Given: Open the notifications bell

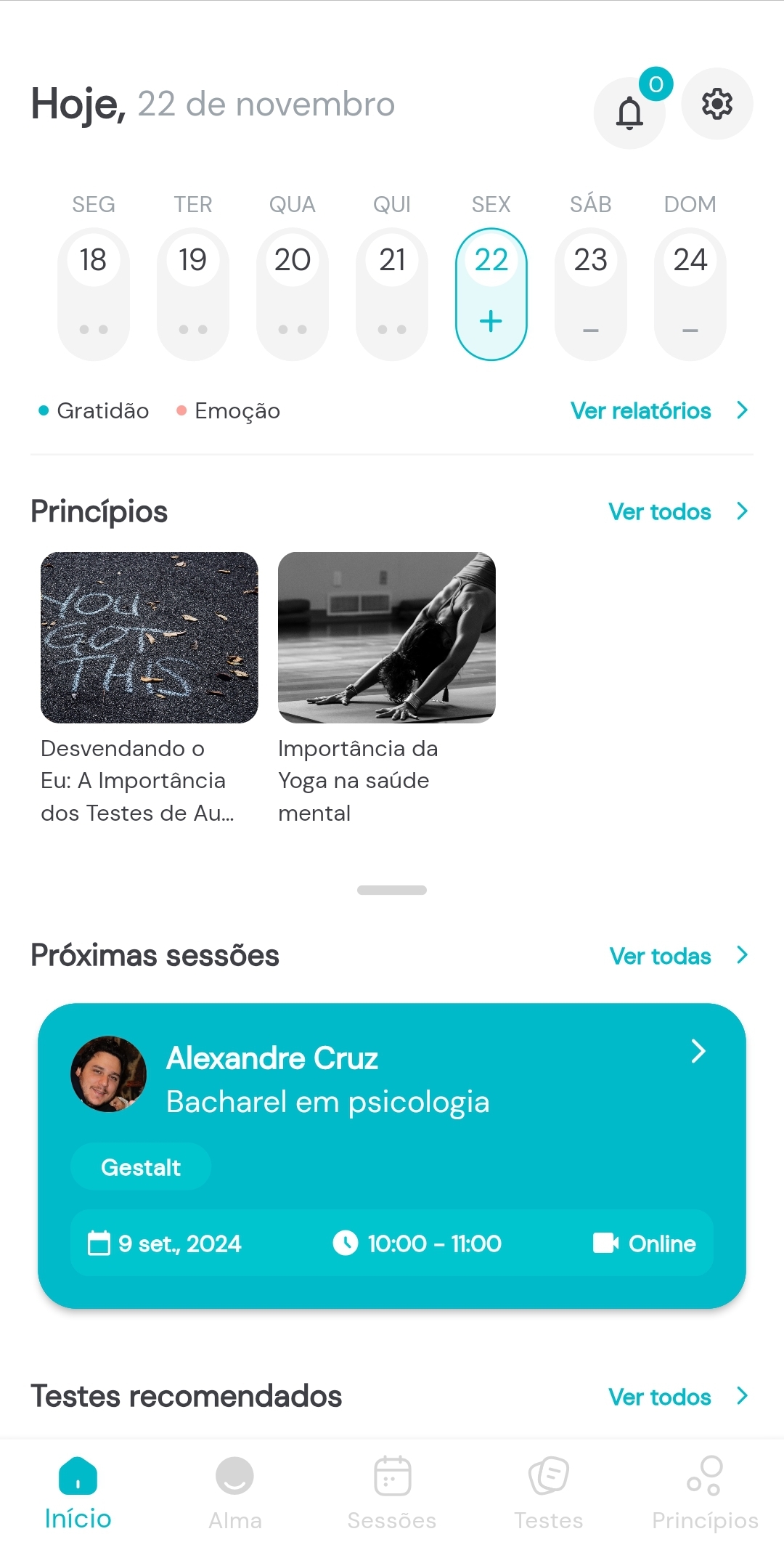Looking at the screenshot, I should point(629,113).
